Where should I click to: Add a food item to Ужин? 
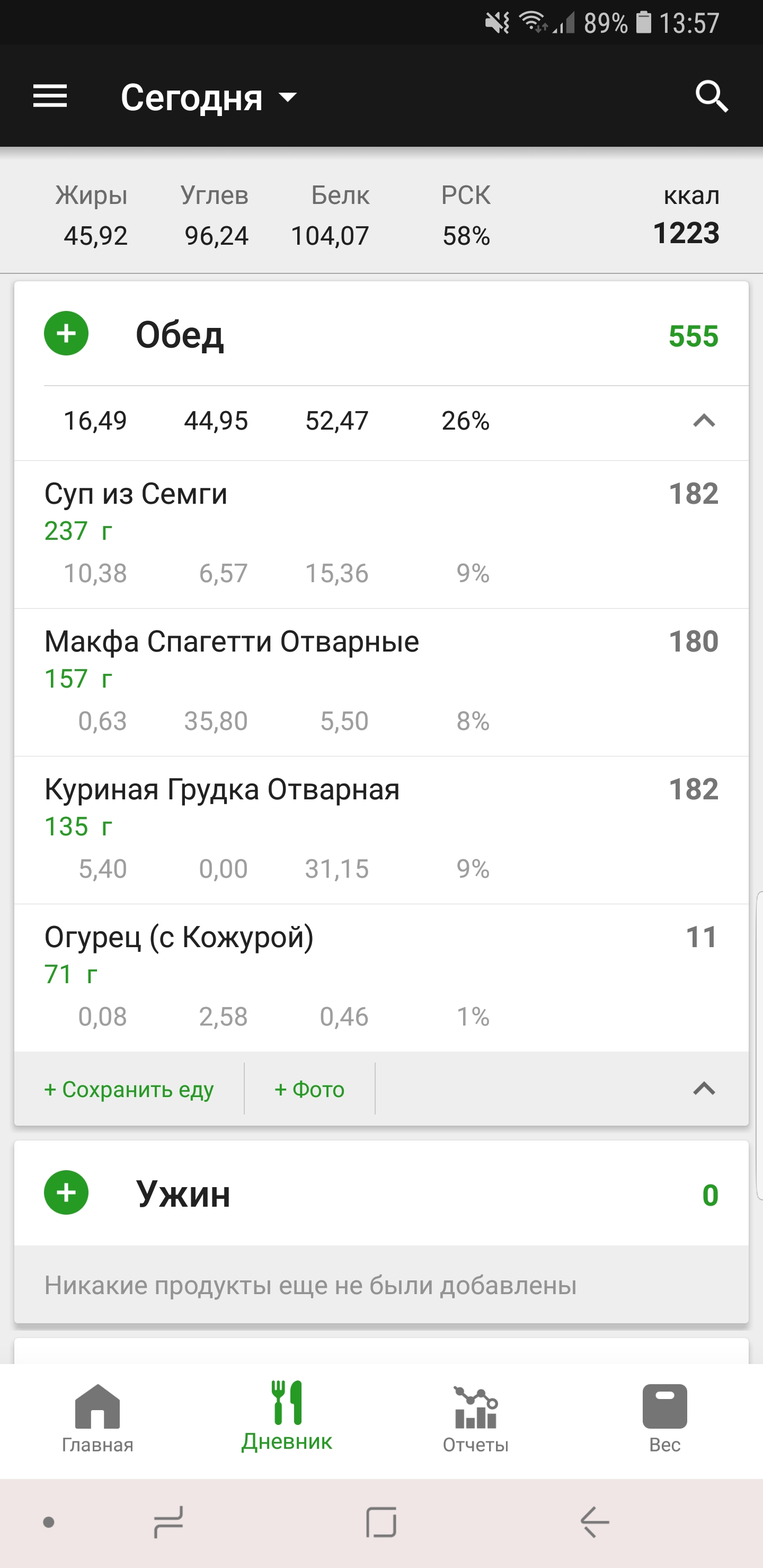click(66, 1192)
